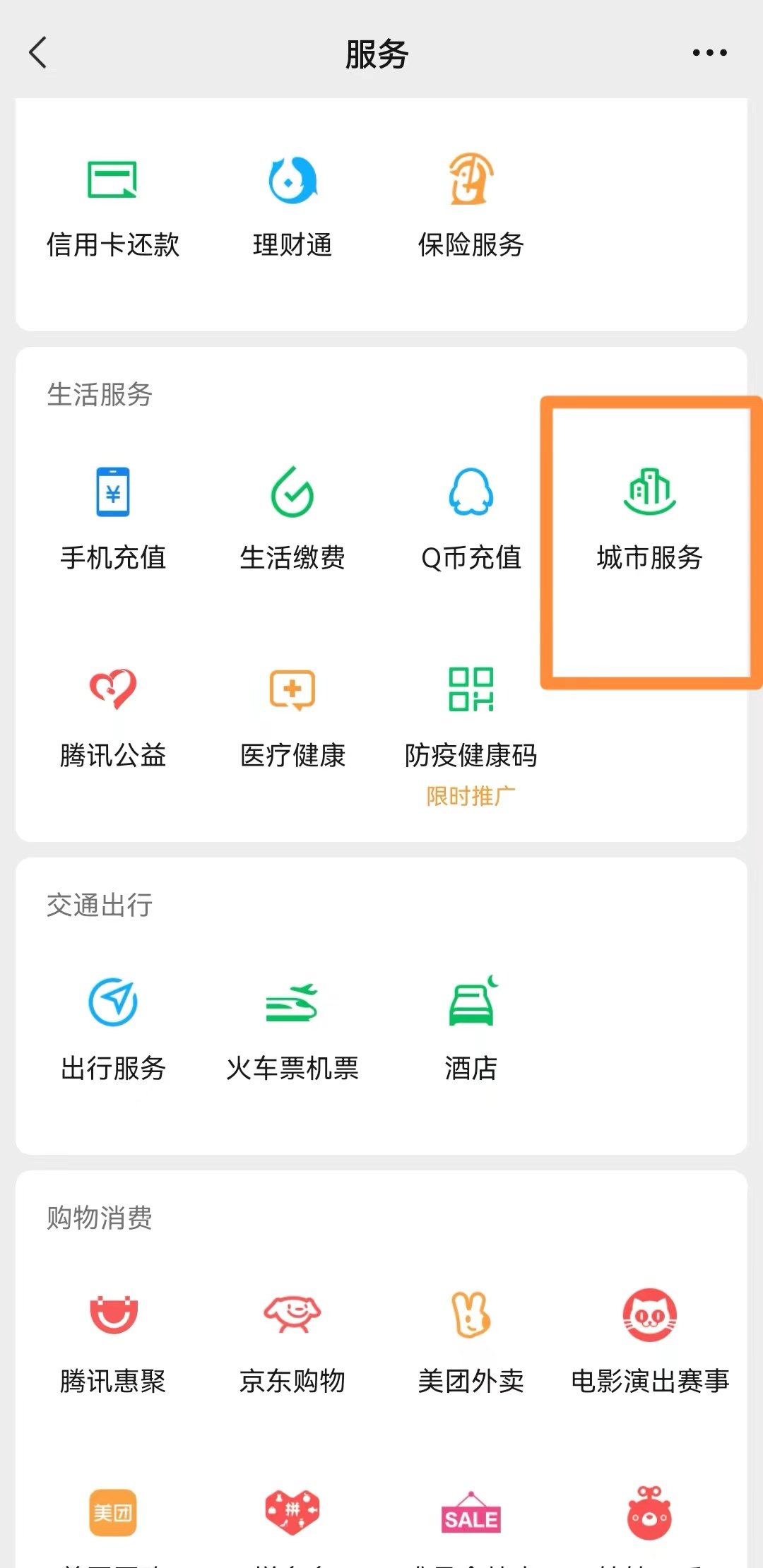Order from 美团外卖 food delivery
The width and height of the screenshot is (763, 1568).
point(471,1342)
